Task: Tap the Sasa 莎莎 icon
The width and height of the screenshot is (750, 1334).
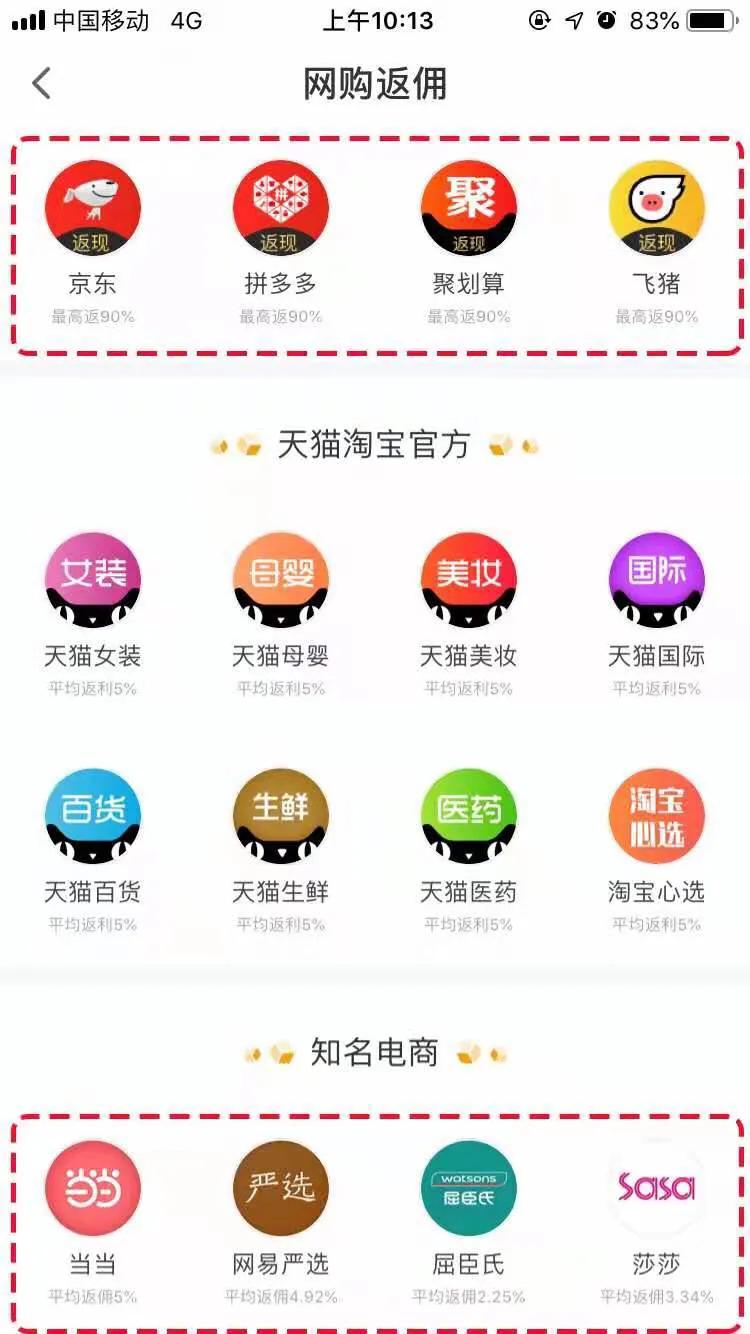Action: pos(656,1188)
